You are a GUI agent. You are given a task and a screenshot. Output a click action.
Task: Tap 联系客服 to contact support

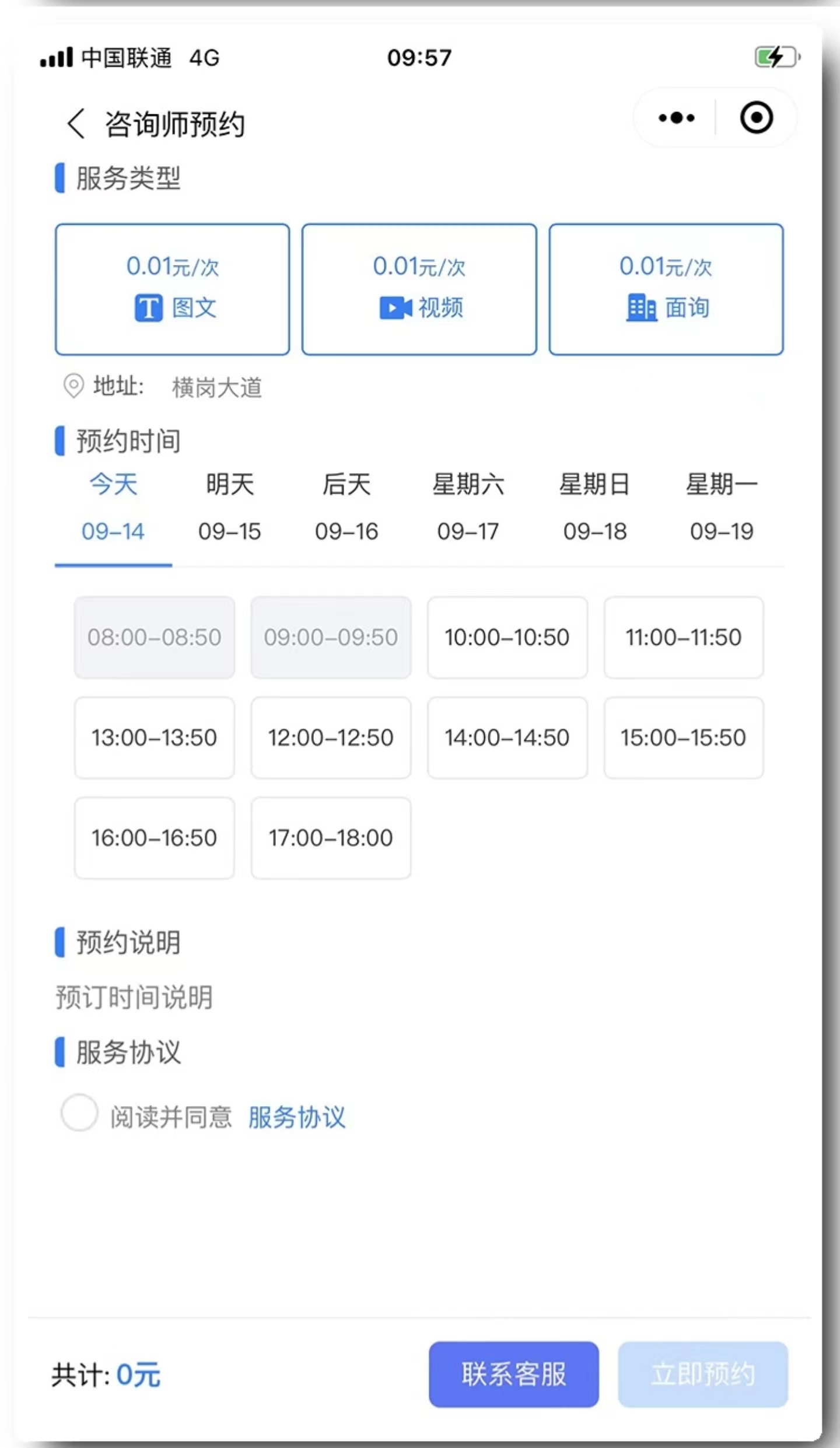coord(514,1374)
